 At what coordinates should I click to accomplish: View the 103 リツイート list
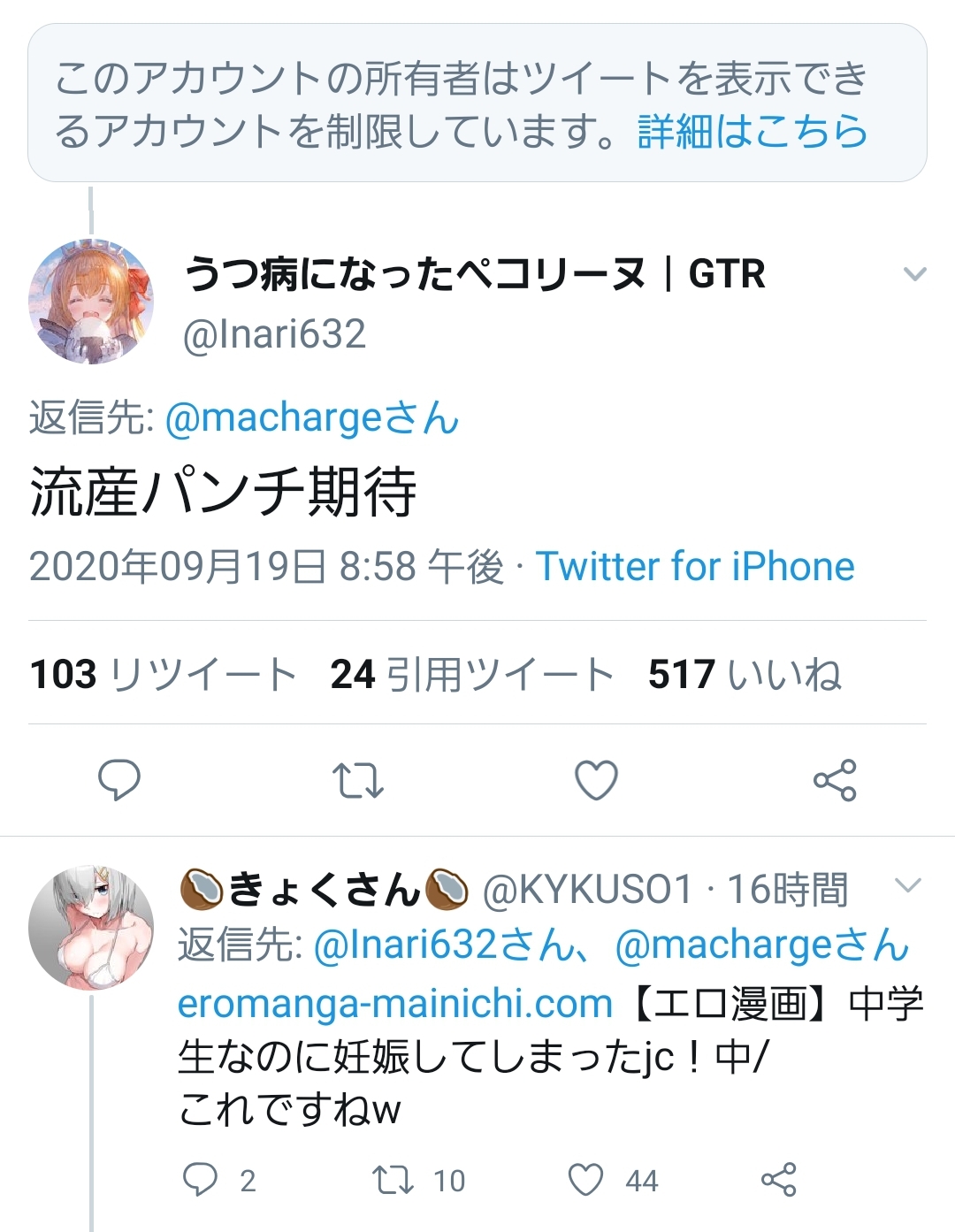pos(163,674)
